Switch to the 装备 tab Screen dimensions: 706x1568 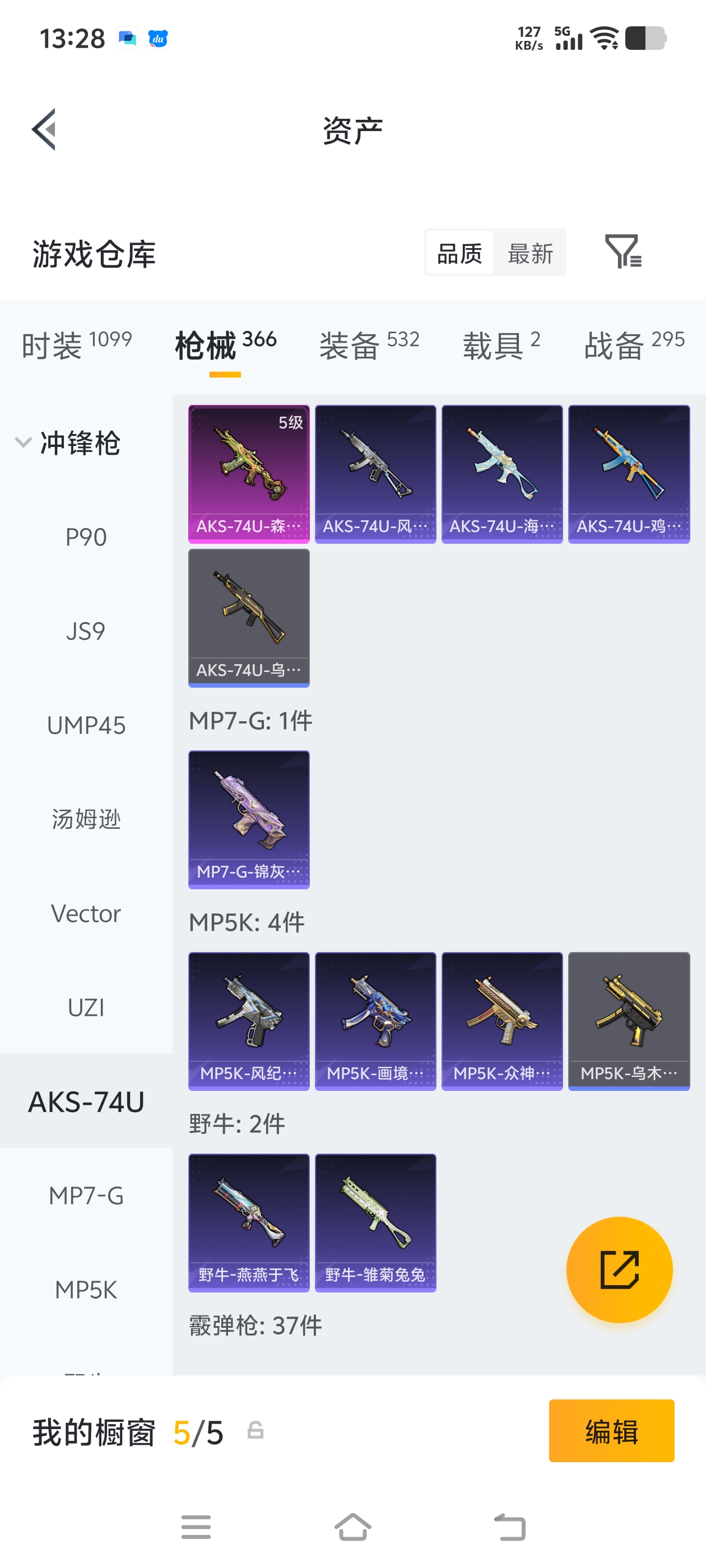click(369, 344)
